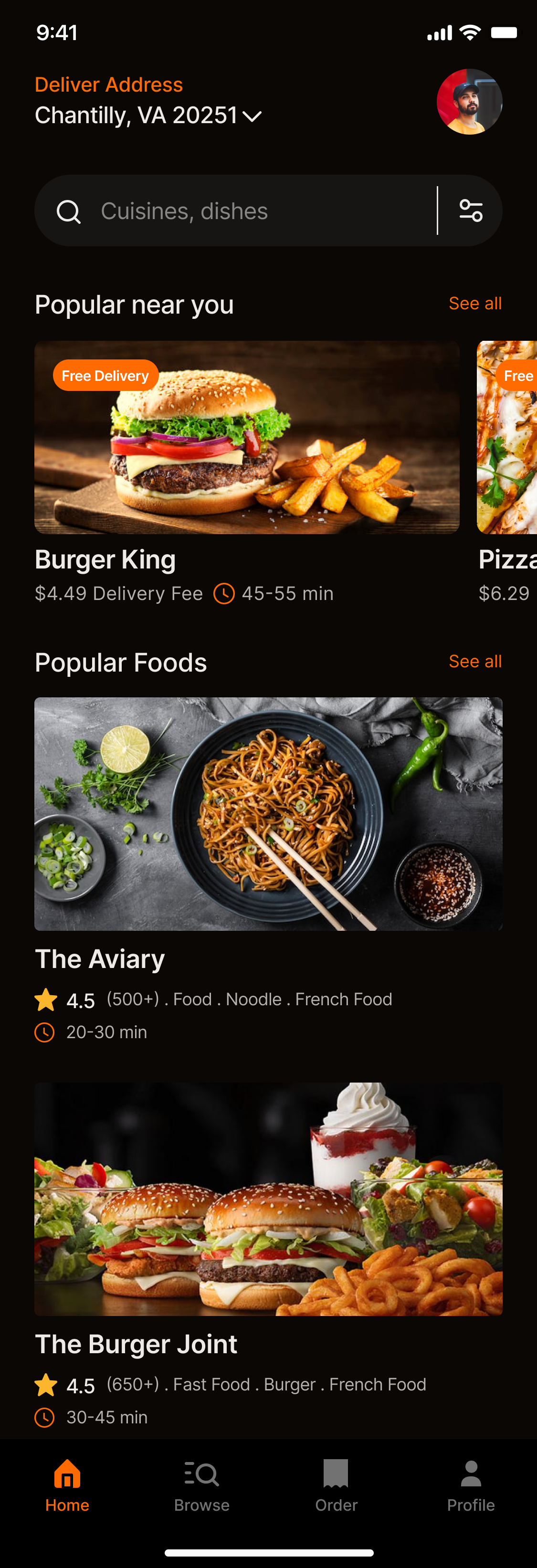Tap the profile avatar picture
Viewport: 537px width, 1568px height.
click(x=469, y=102)
